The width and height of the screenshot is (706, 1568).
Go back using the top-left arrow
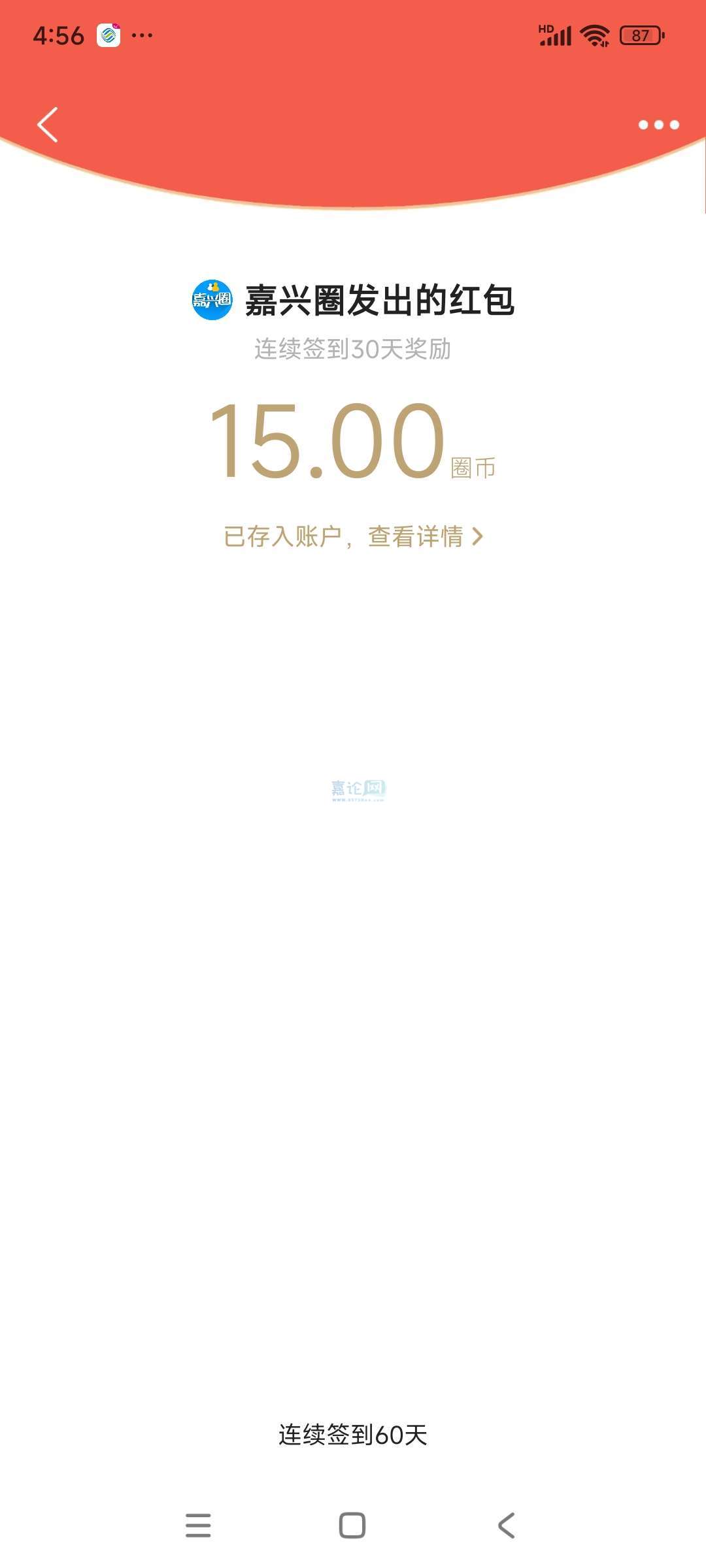pyautogui.click(x=48, y=124)
